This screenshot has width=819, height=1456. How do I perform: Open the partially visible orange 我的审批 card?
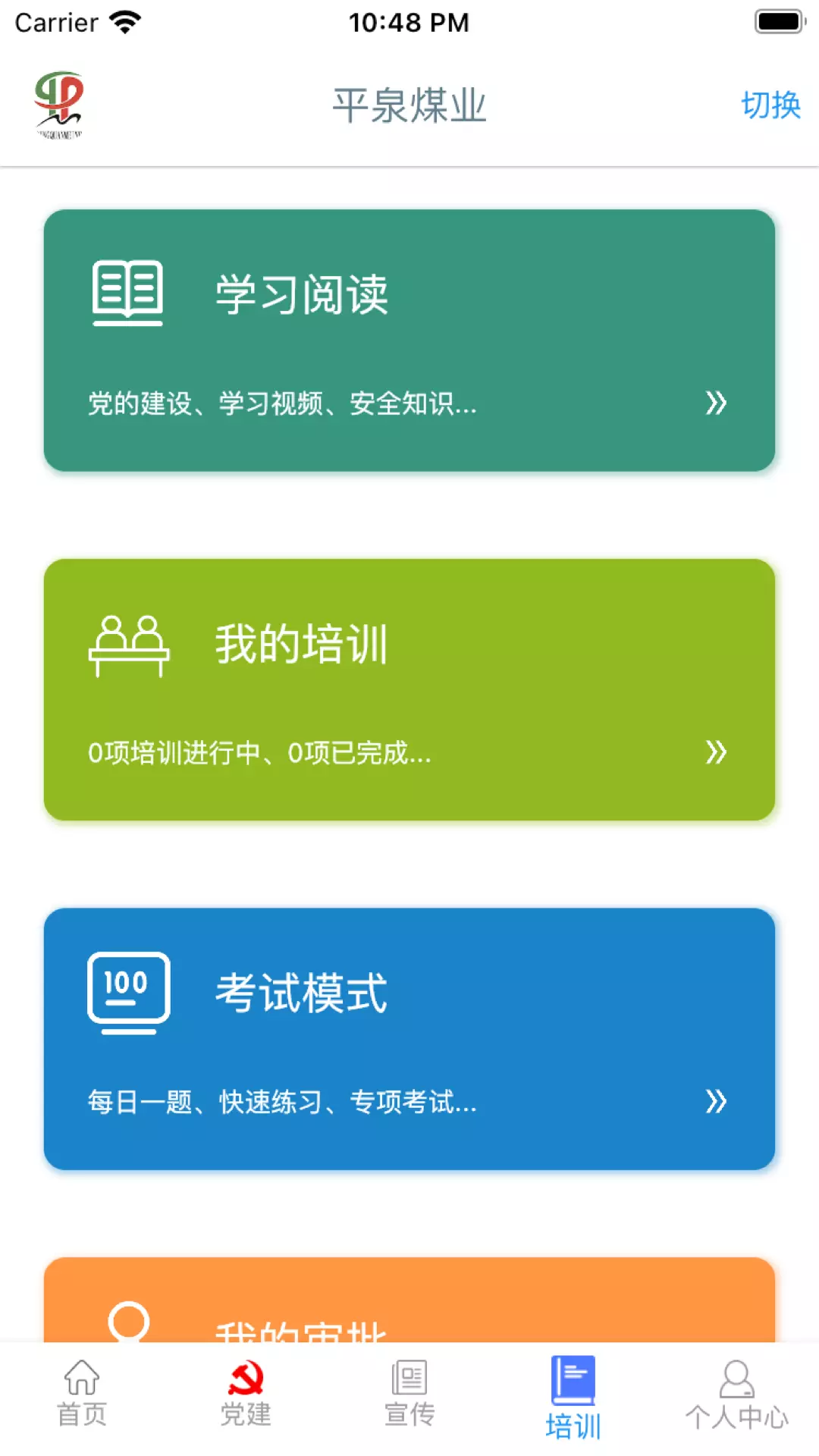pos(409,1300)
